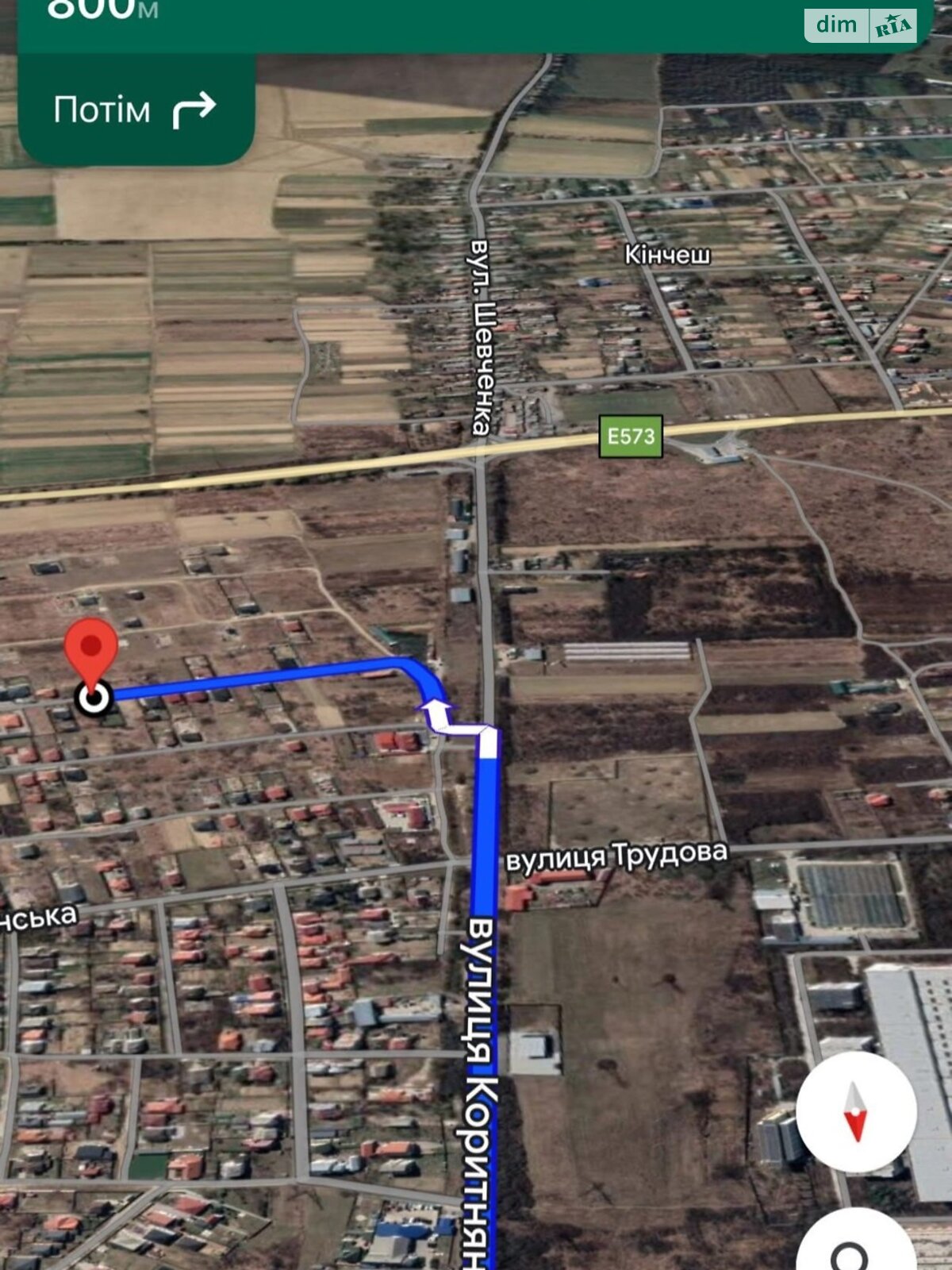Tap the compass to reorient the map
The width and height of the screenshot is (952, 1270).
855,1111
